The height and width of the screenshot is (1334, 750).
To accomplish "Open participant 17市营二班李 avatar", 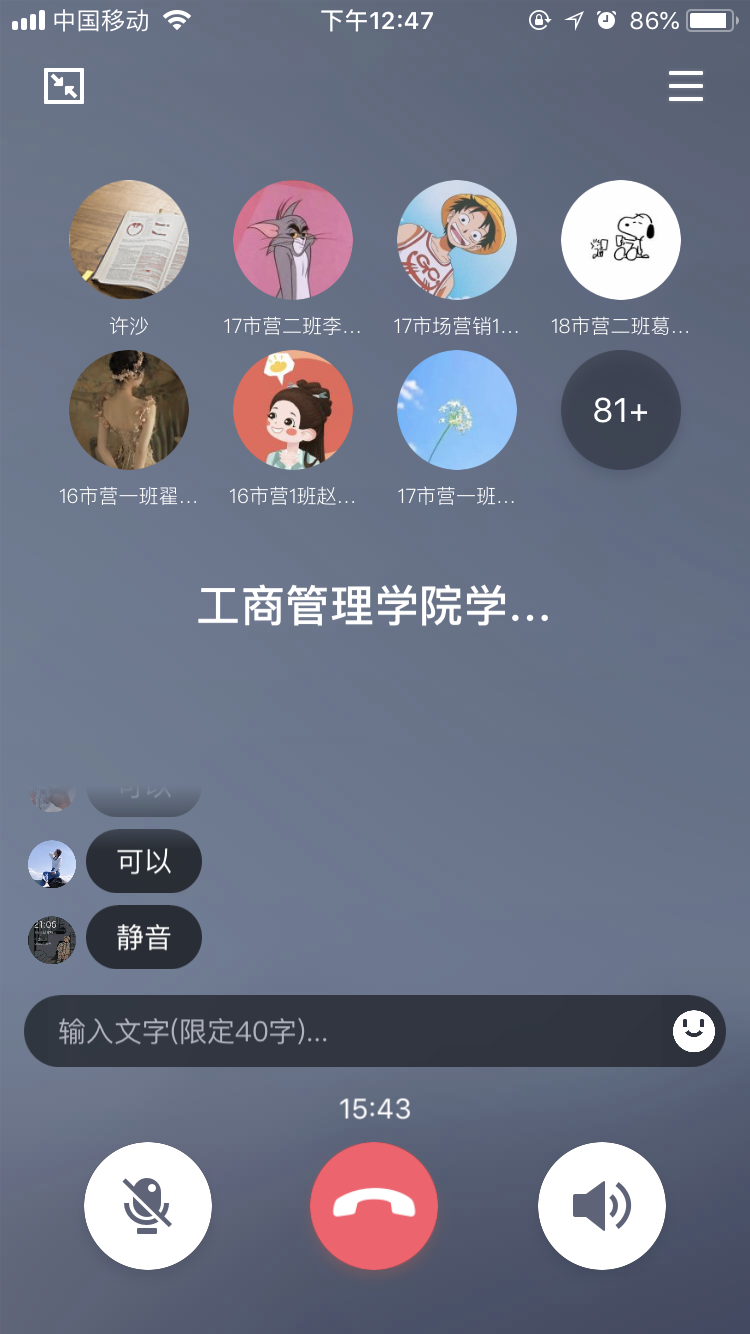I will (x=293, y=240).
